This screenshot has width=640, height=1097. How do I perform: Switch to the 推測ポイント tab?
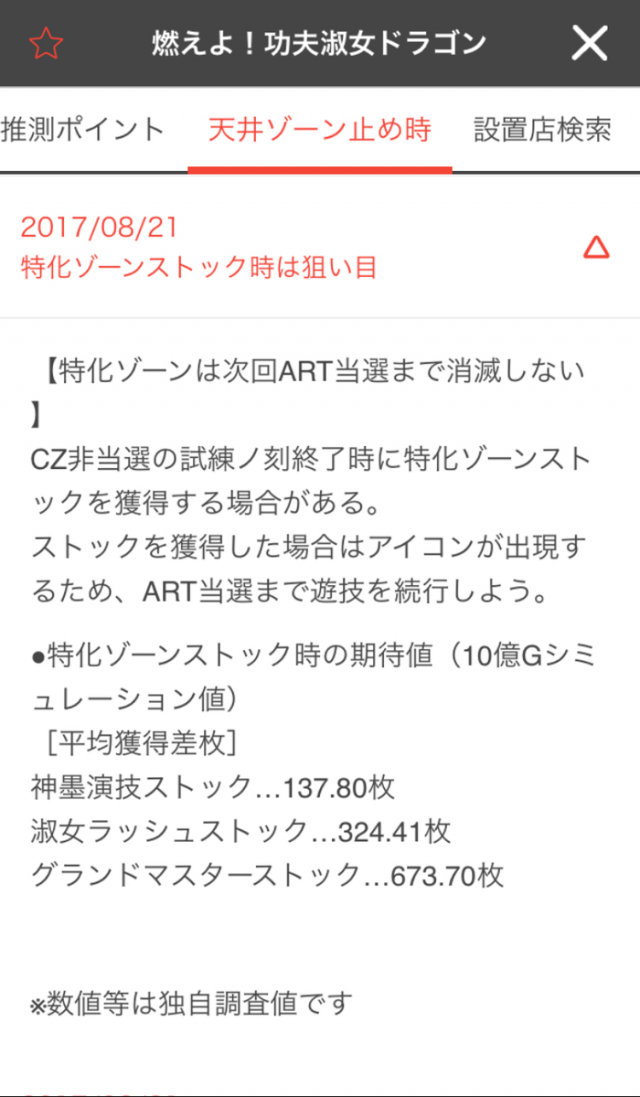tap(82, 130)
